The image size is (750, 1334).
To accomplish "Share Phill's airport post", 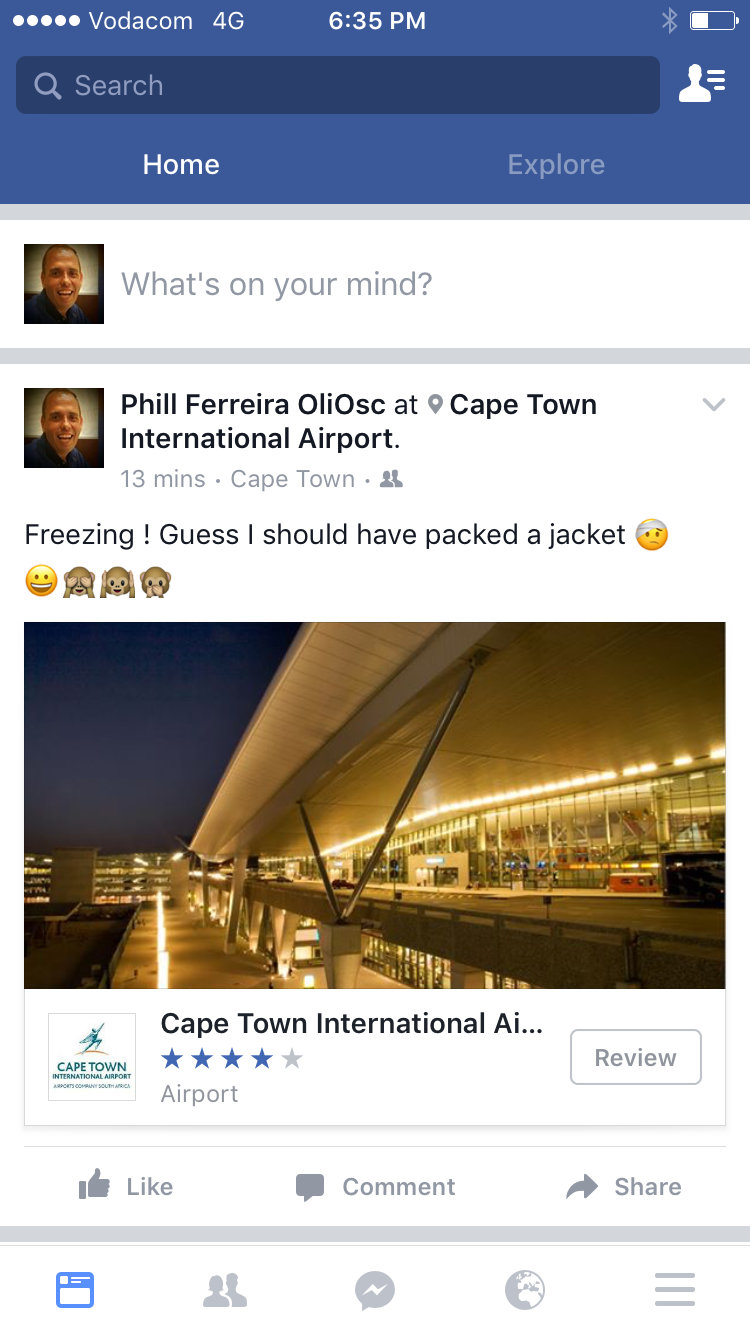I will [x=624, y=1187].
